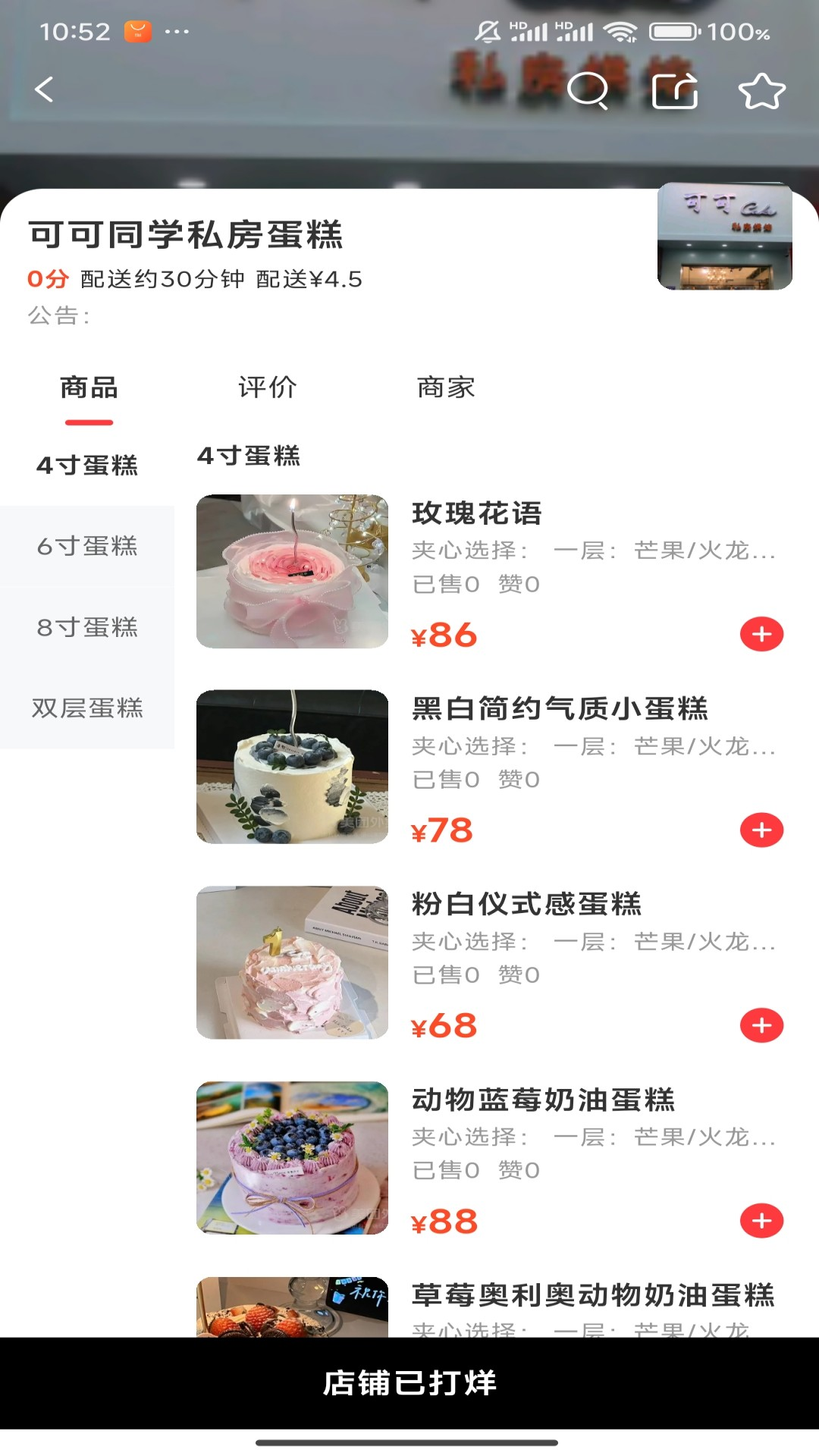Add 黑白简约气质小蛋糕 using its plus icon

point(761,831)
